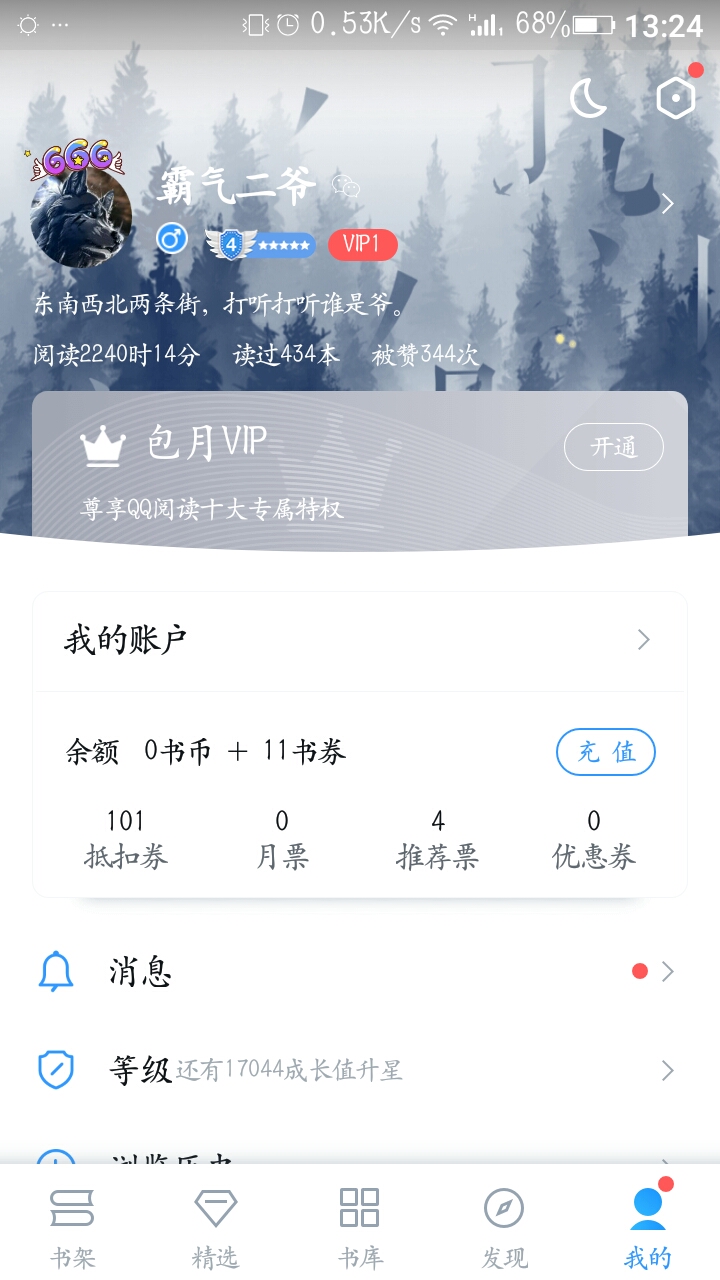Viewport: 720px width, 1280px height.
Task: Tap the wolf profile avatar
Action: point(80,212)
